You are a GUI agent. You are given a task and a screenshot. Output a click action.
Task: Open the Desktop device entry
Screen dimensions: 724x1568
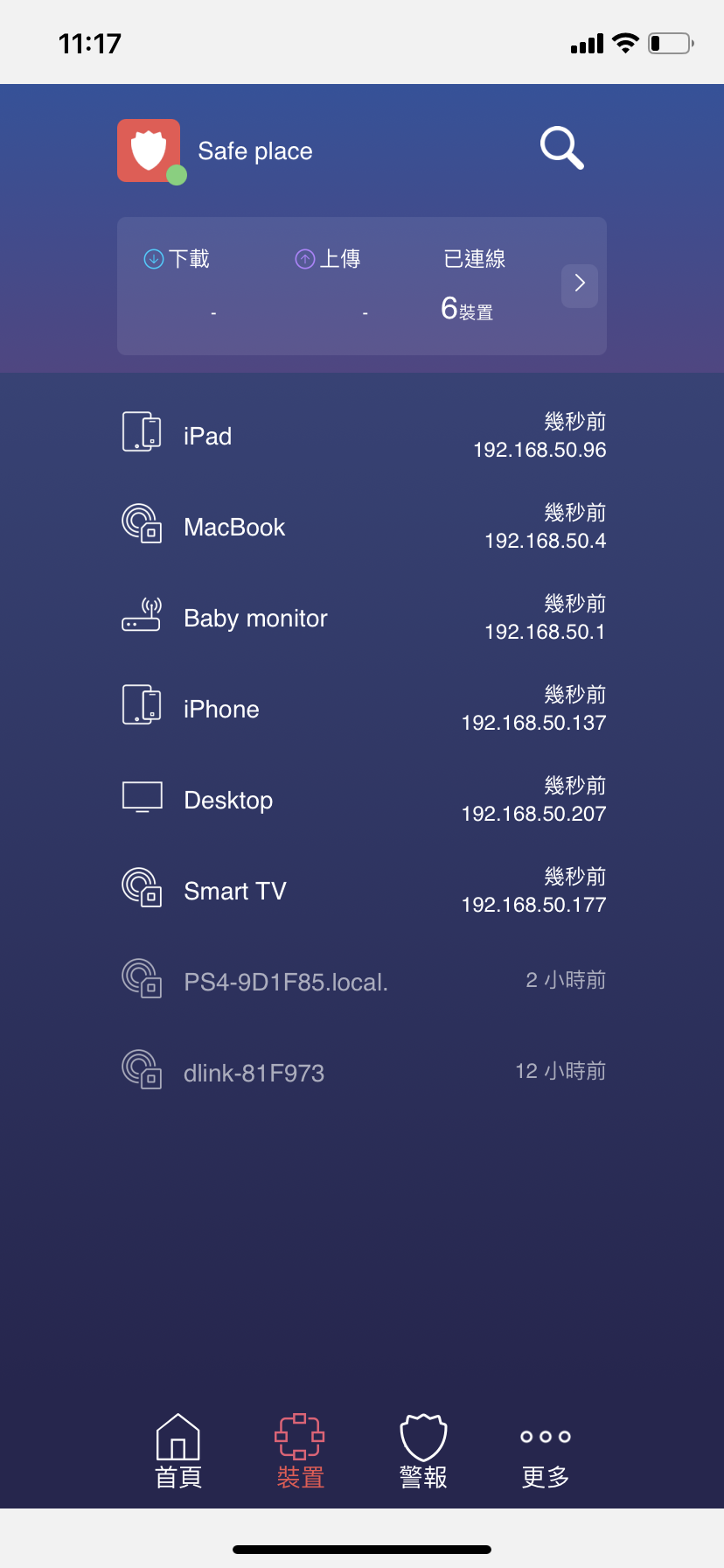tap(362, 800)
